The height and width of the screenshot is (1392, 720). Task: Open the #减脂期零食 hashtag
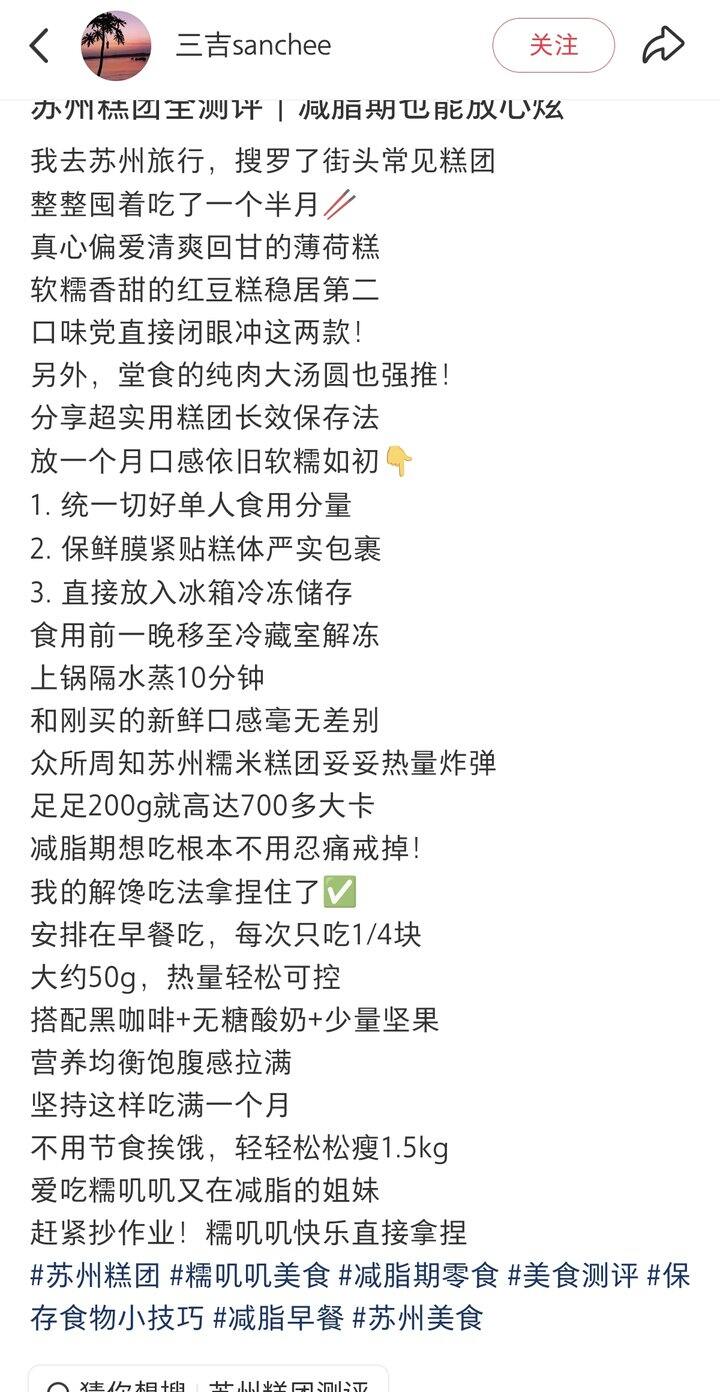tap(419, 1276)
